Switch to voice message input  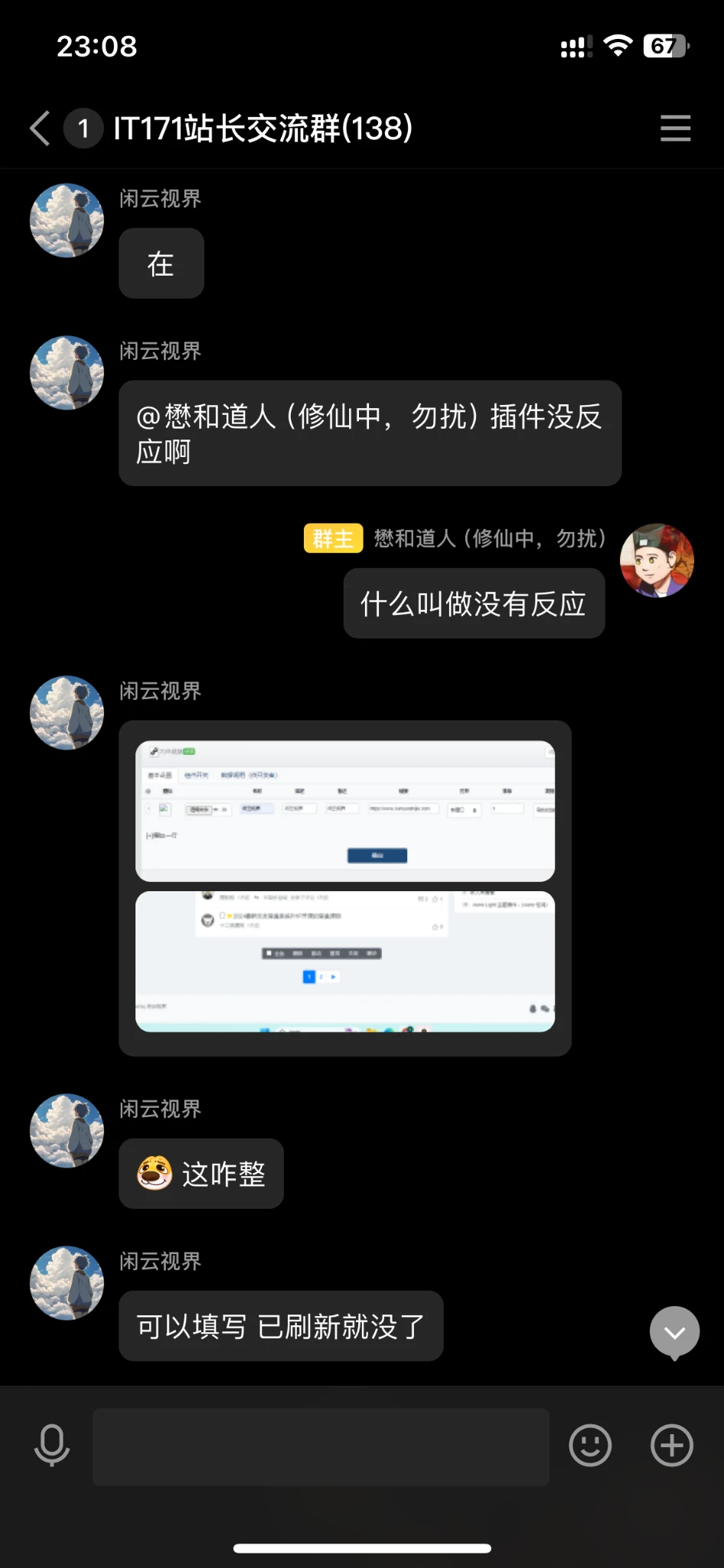point(52,1445)
